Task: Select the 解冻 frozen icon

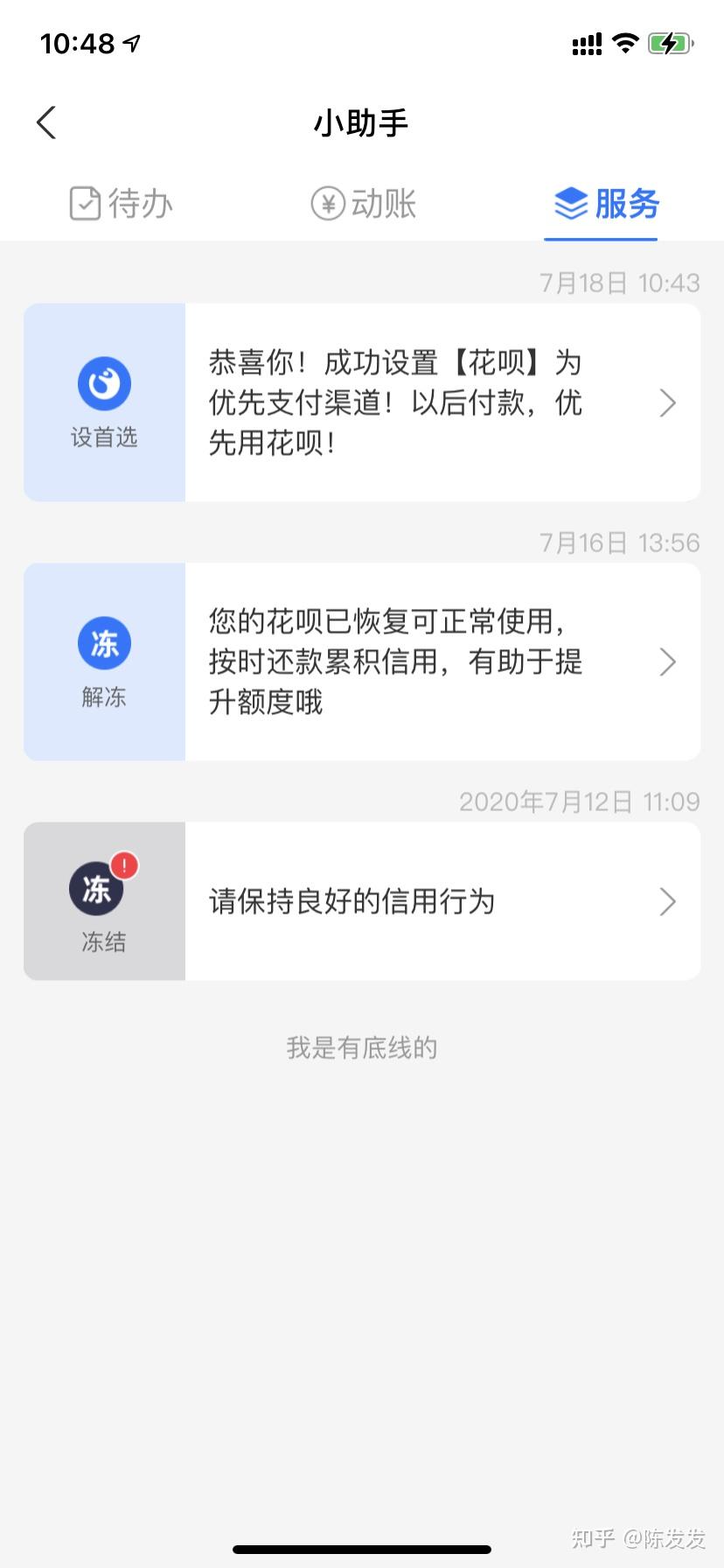Action: (103, 642)
